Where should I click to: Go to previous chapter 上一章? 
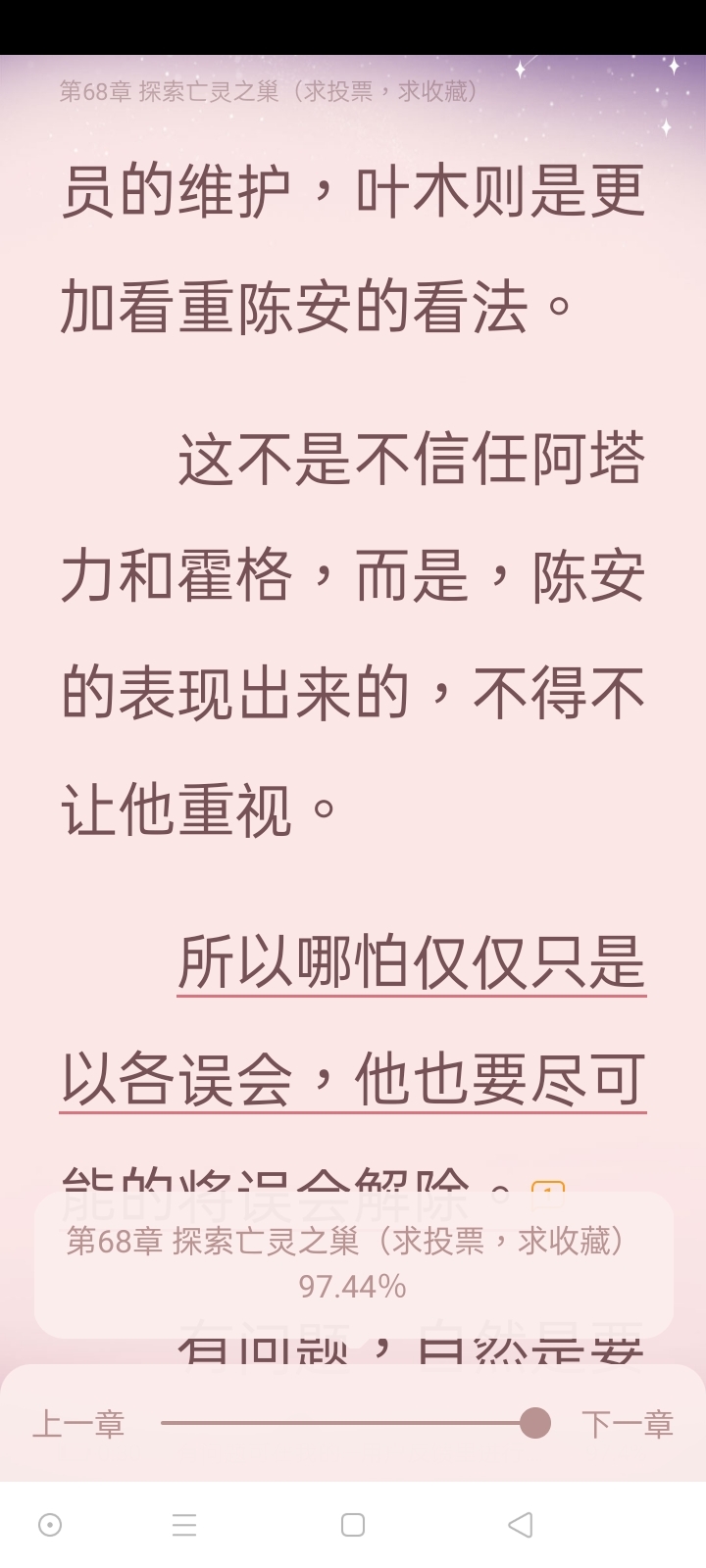click(x=78, y=1423)
